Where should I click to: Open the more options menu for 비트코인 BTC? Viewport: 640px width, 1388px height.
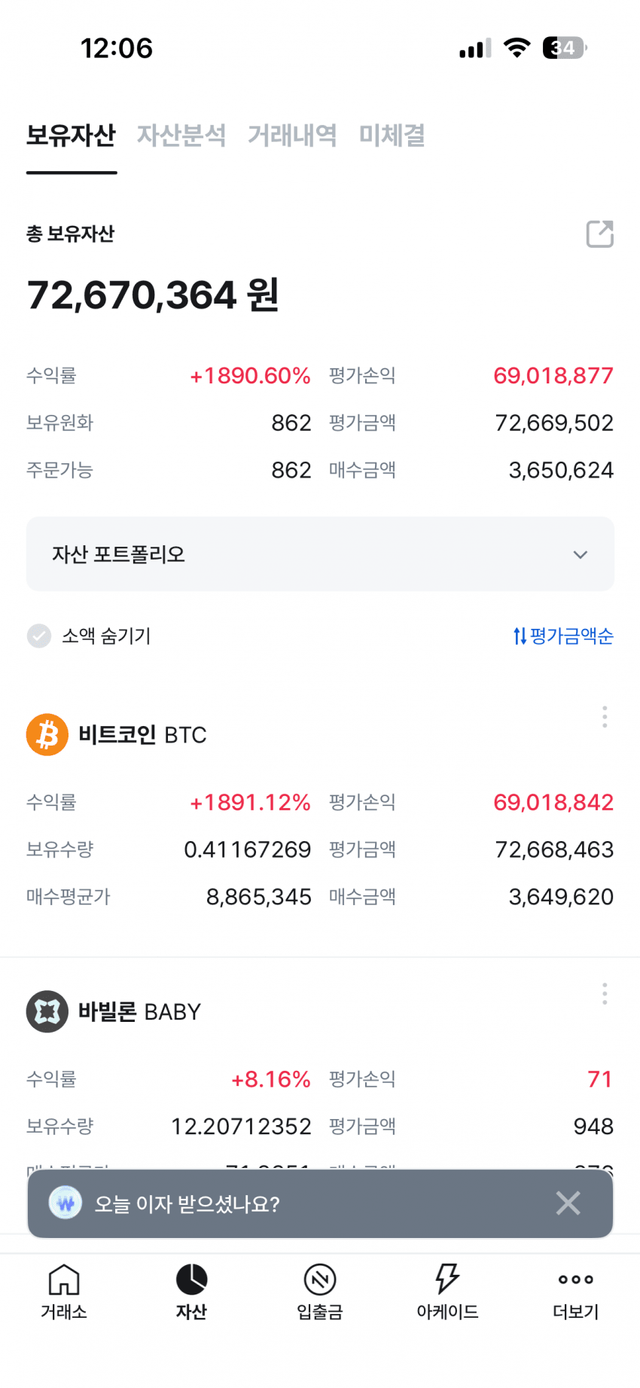(604, 717)
